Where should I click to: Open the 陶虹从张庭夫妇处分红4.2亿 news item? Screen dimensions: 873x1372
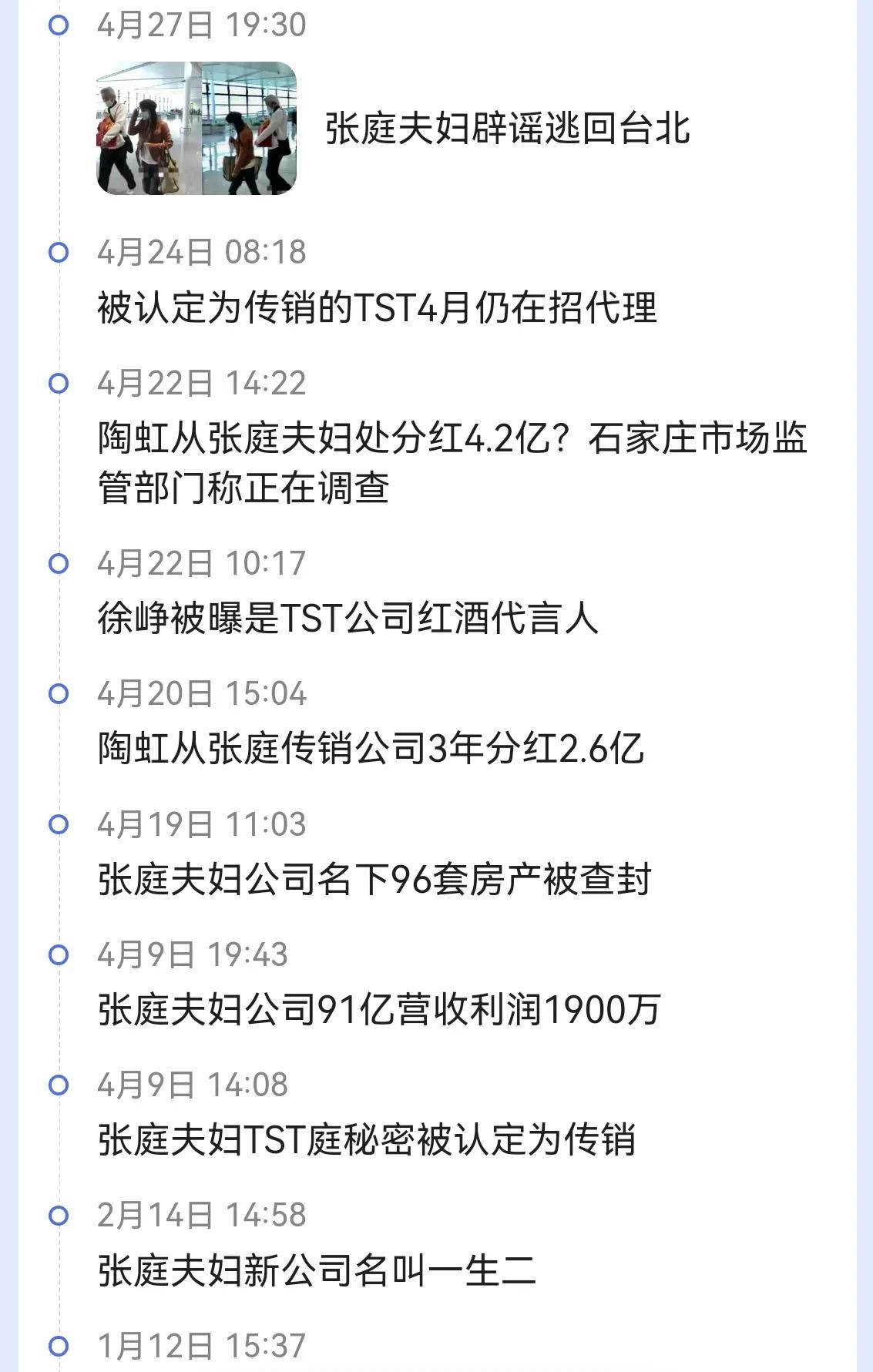[x=455, y=460]
